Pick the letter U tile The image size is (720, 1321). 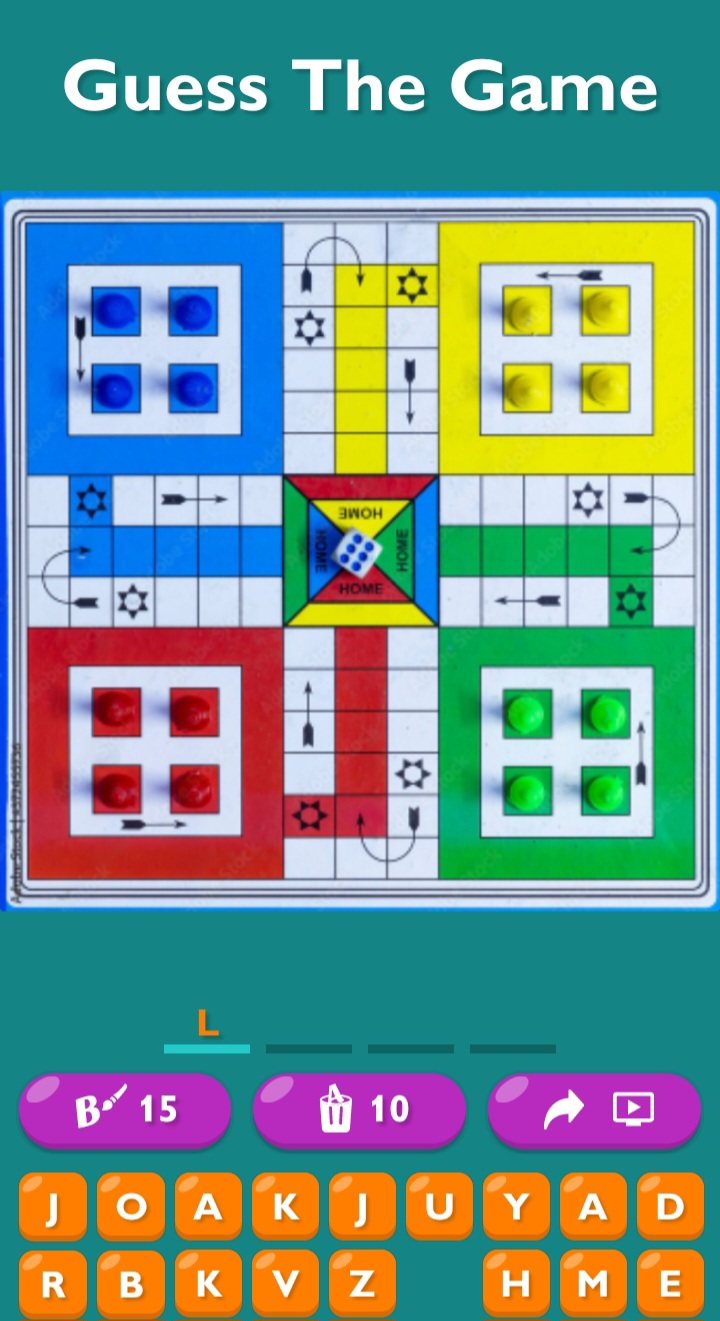pyautogui.click(x=439, y=1207)
